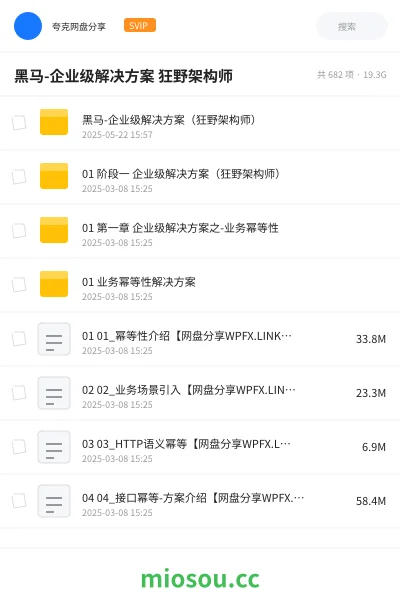
Task: Open file 01 01_幂等性介绍
Action: 200,339
